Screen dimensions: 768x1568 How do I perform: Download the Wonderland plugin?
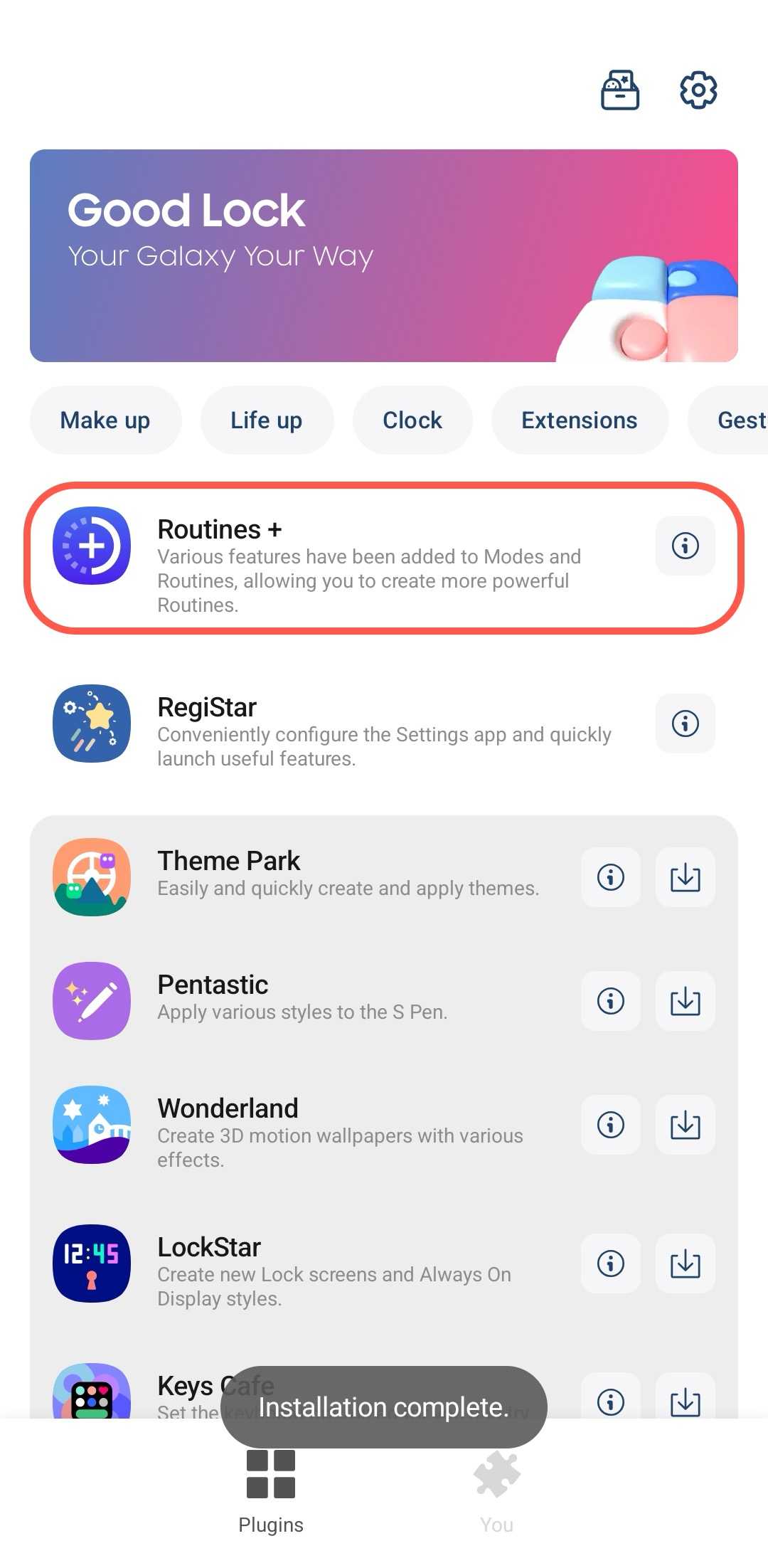click(686, 1125)
